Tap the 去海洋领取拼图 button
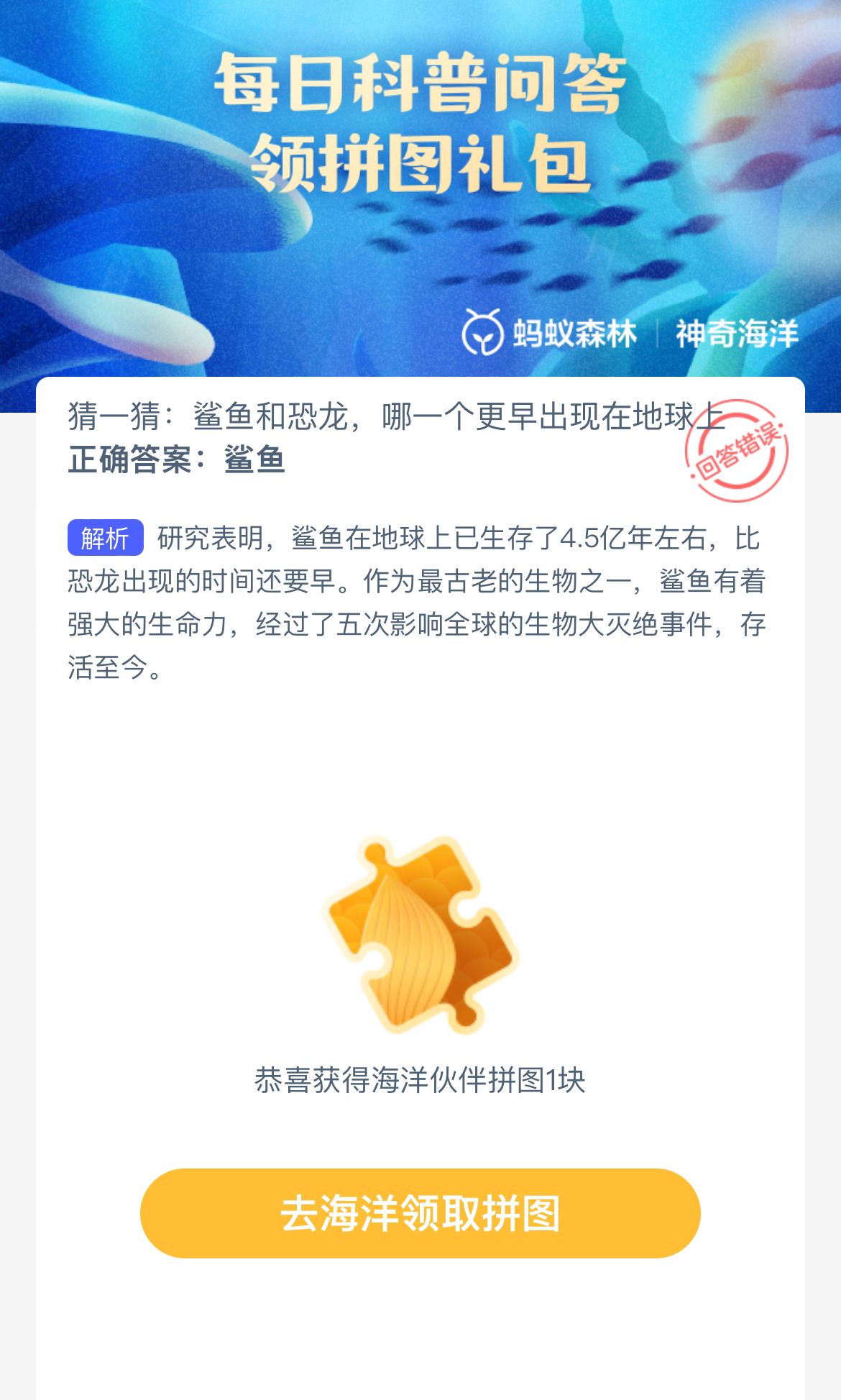Image resolution: width=841 pixels, height=1400 pixels. [420, 1213]
